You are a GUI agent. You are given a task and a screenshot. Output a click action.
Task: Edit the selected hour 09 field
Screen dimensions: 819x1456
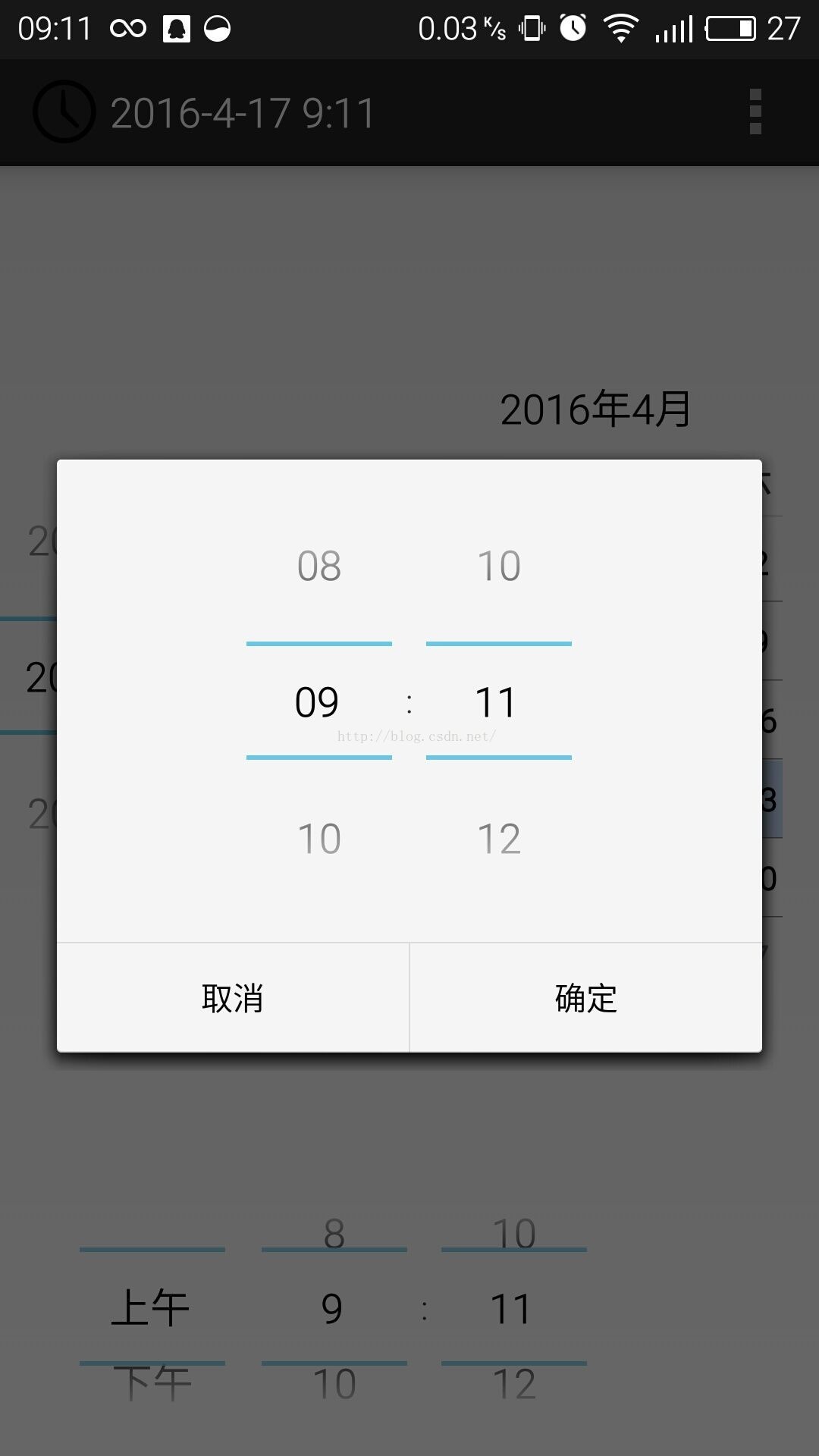318,702
